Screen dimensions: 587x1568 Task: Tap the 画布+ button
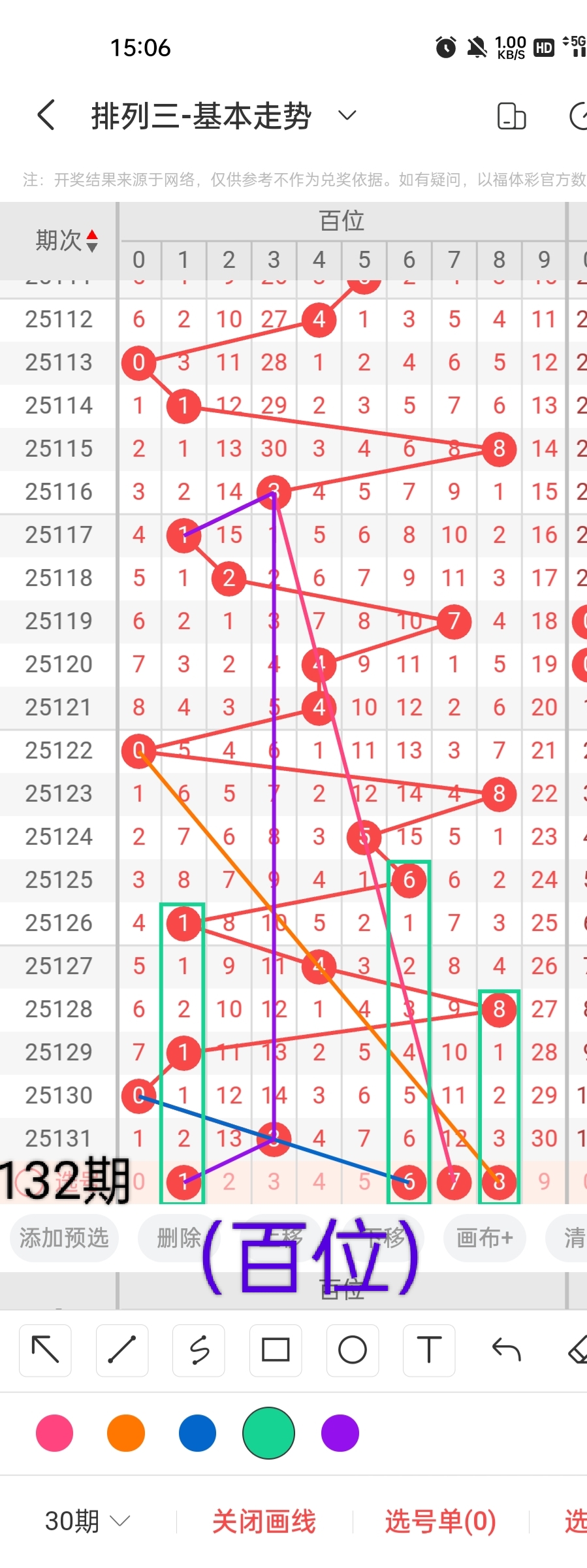[484, 1238]
